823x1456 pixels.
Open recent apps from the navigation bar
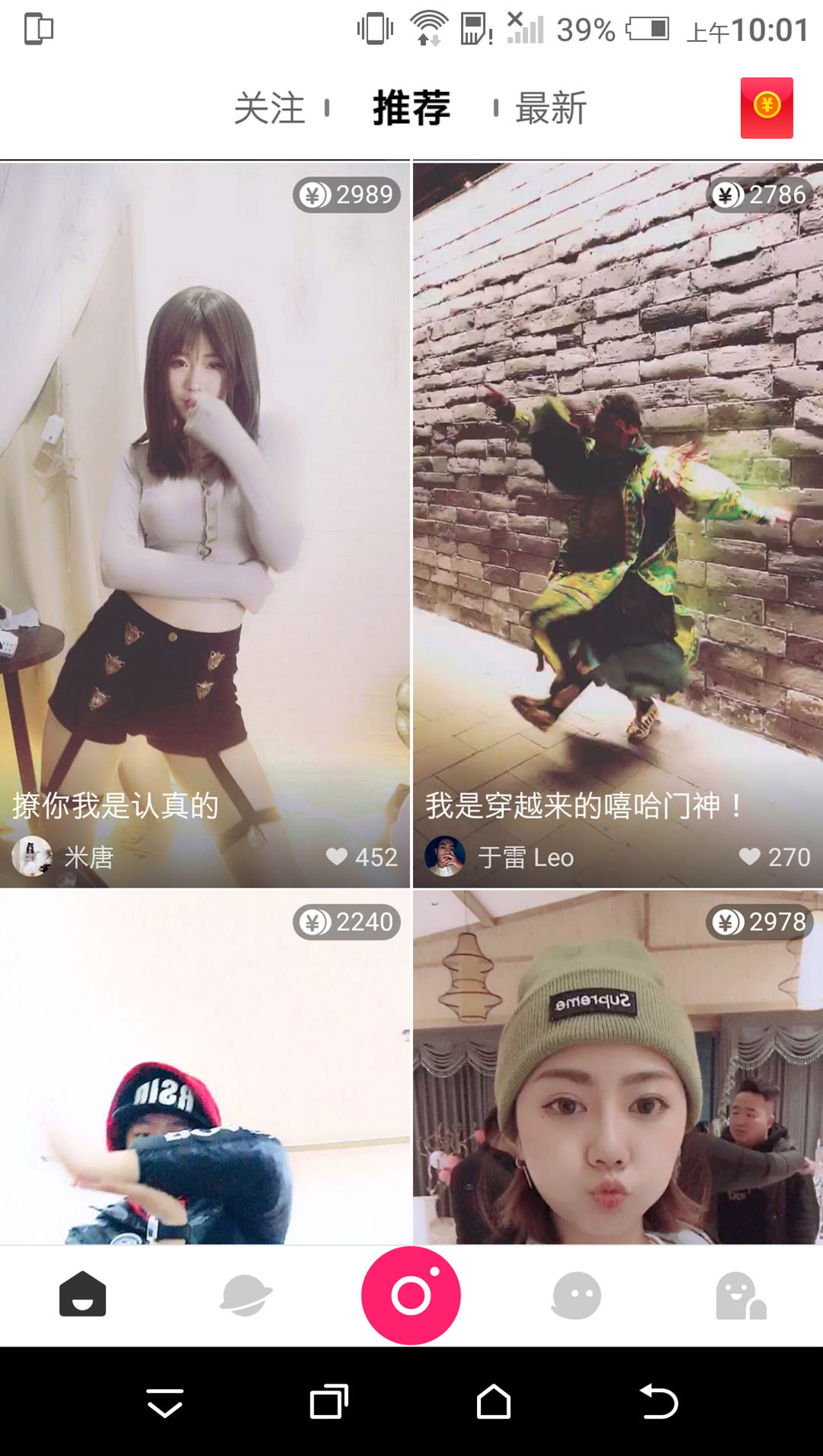coord(329,1401)
